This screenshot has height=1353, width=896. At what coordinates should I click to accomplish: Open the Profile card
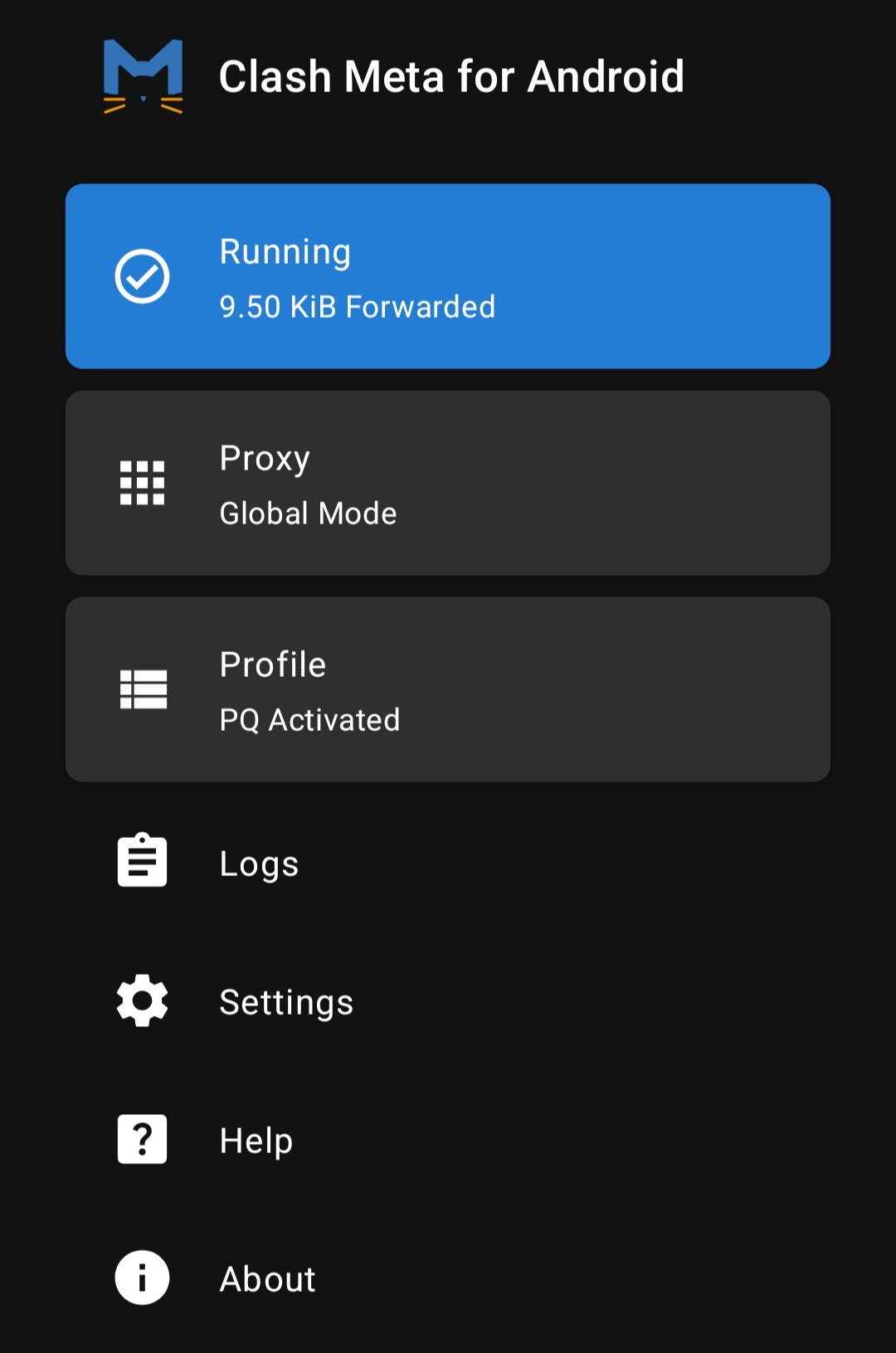click(448, 689)
